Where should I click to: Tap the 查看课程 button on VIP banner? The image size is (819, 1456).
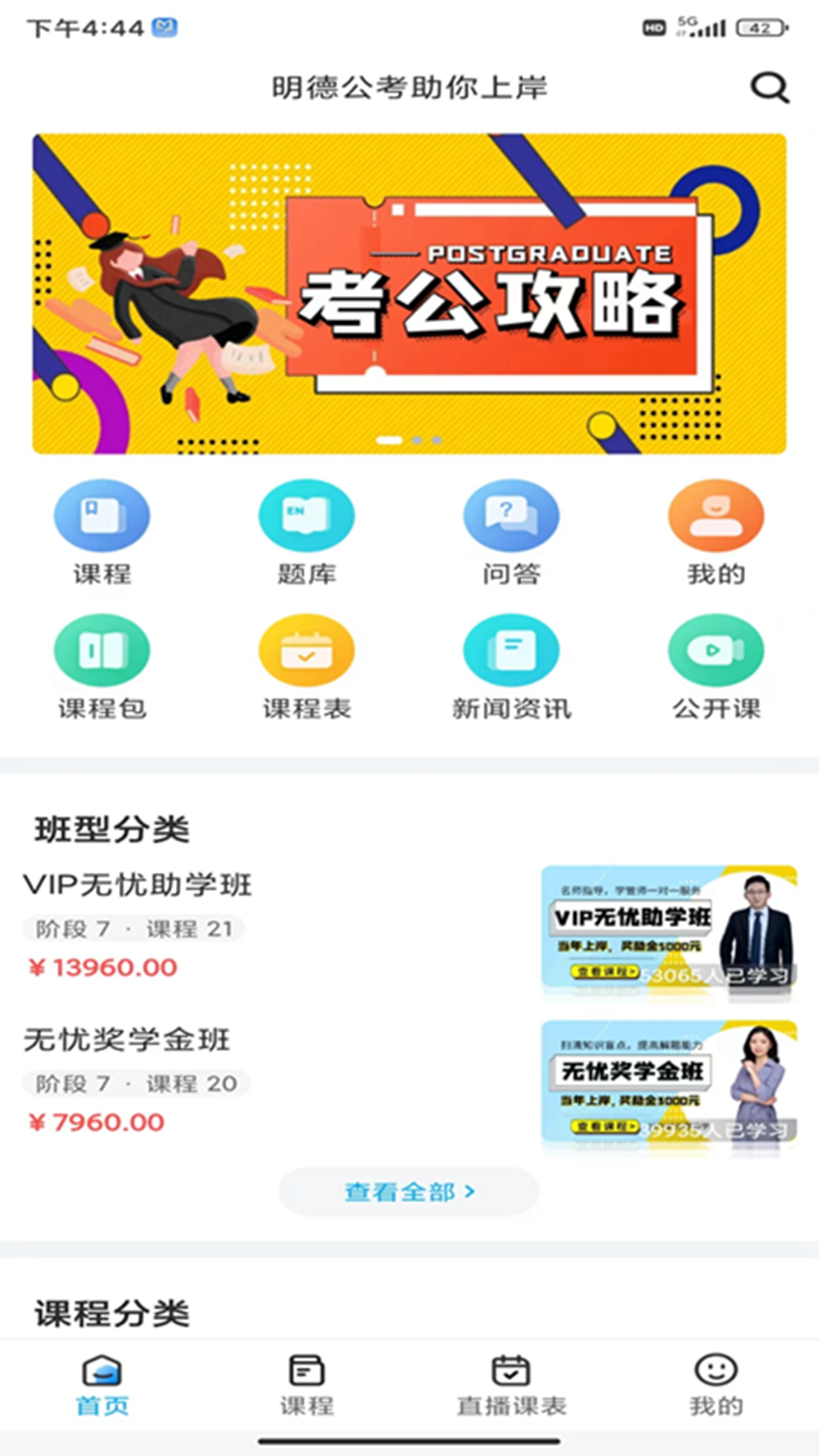[x=603, y=973]
